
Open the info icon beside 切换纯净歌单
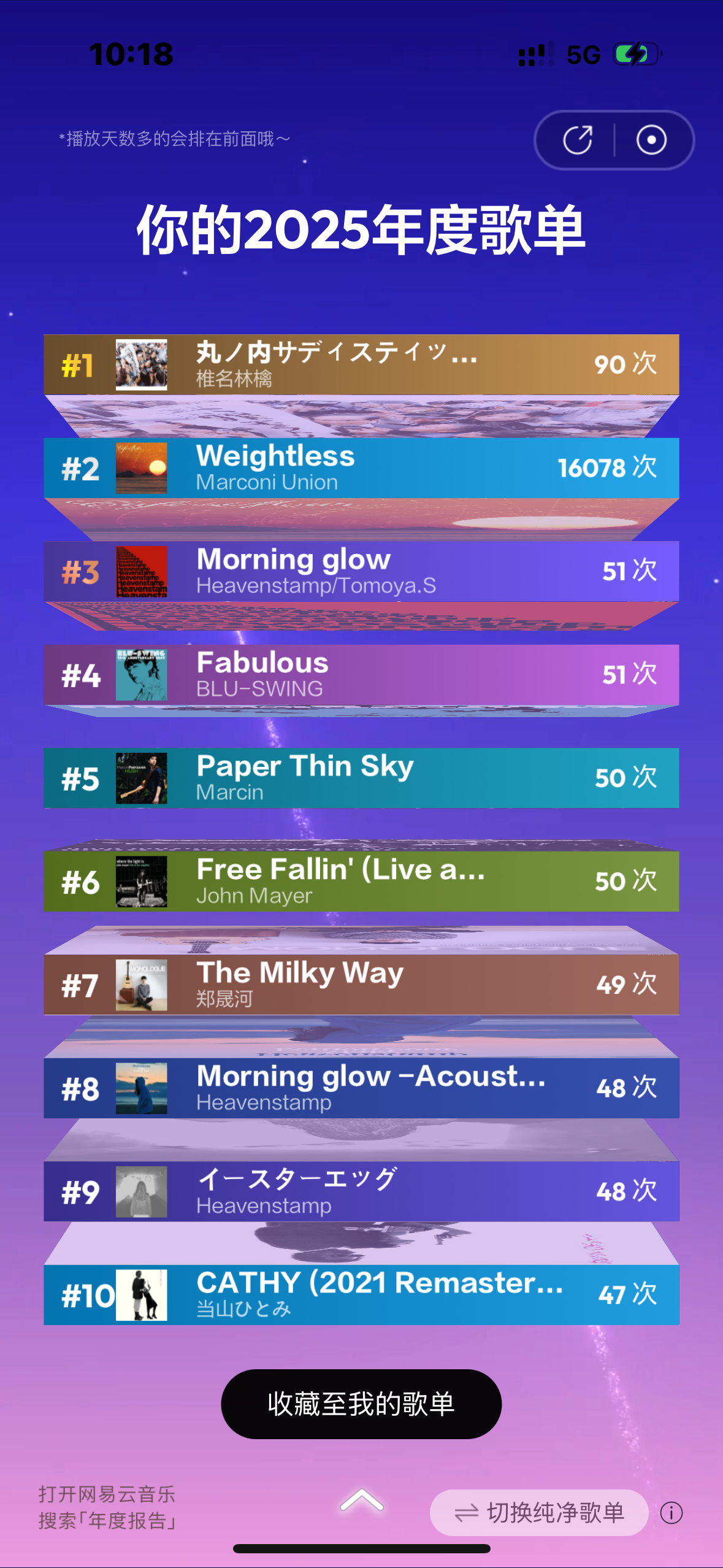point(671,1513)
